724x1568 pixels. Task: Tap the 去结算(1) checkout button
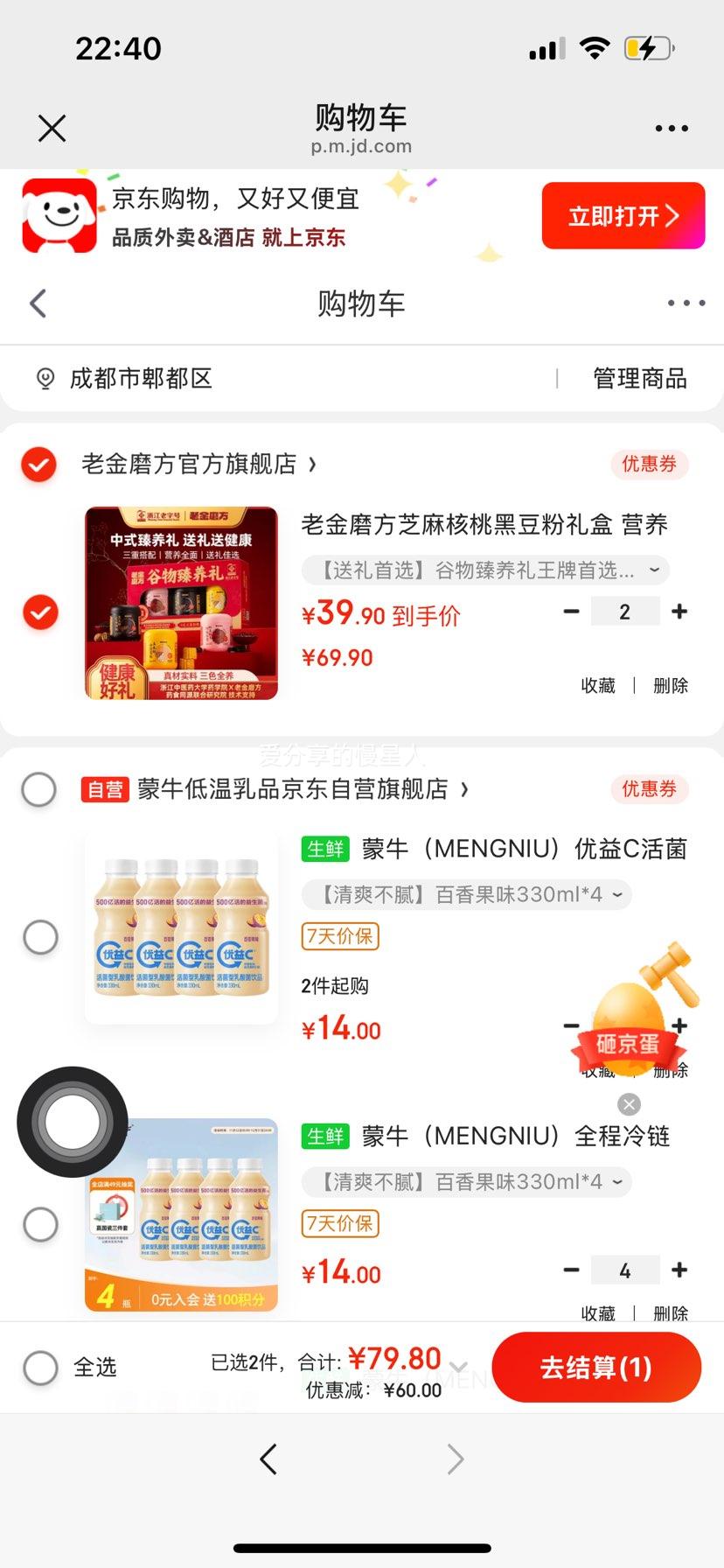(596, 1368)
